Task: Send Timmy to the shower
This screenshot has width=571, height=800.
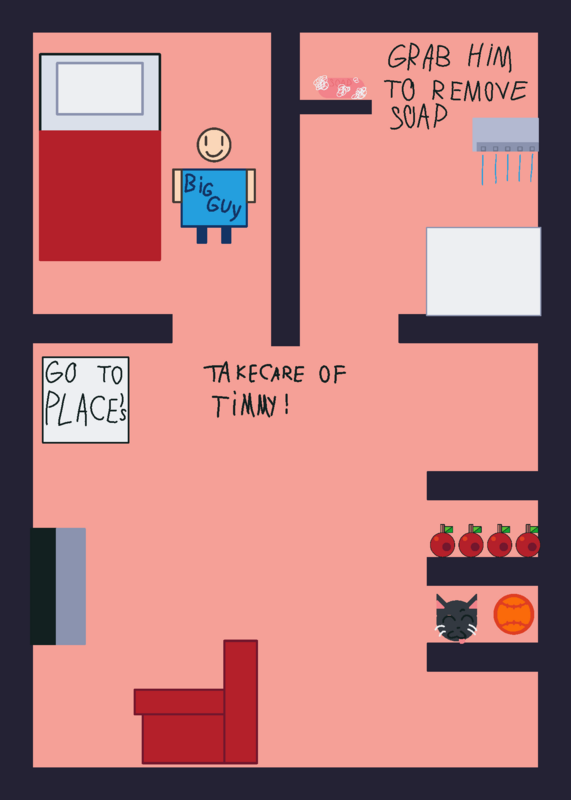Action: click(505, 151)
